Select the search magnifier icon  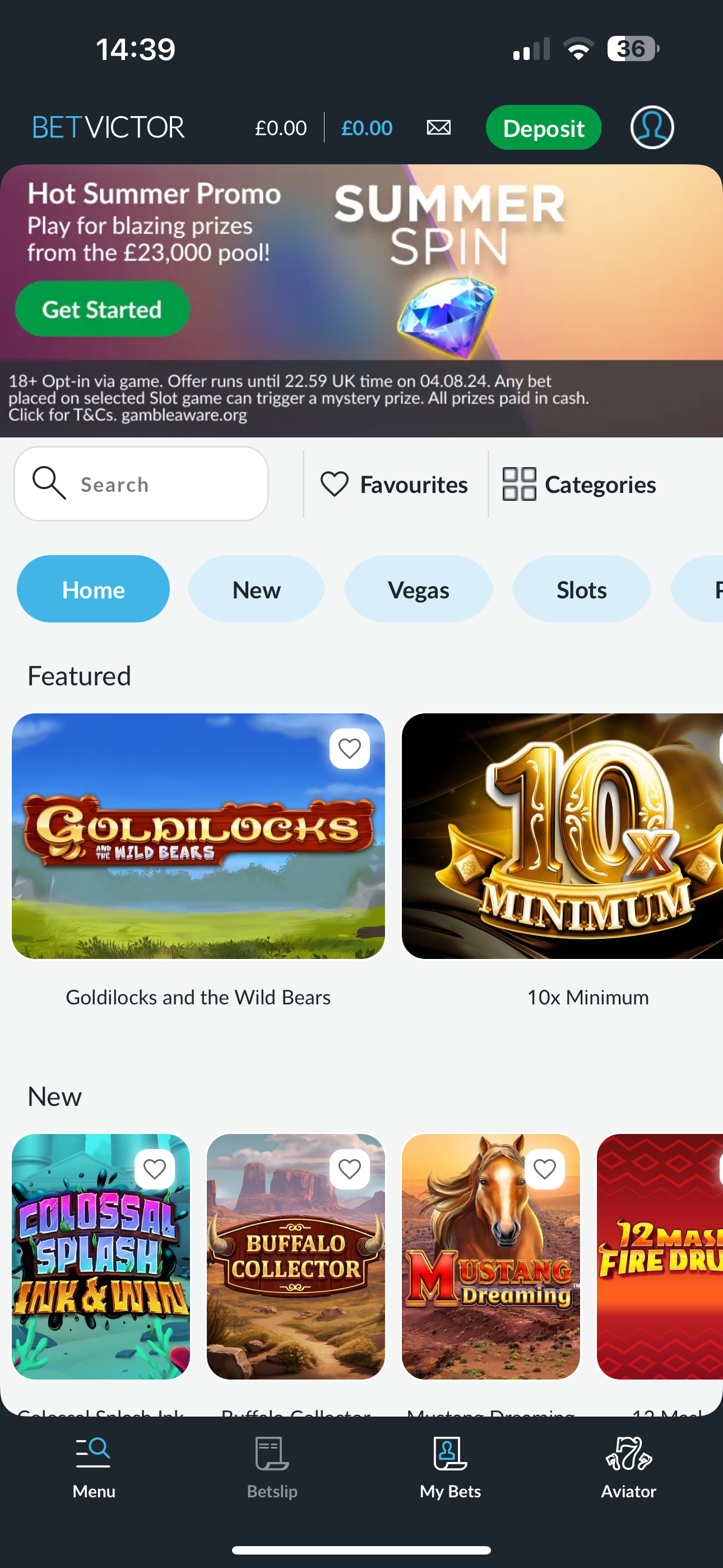49,483
